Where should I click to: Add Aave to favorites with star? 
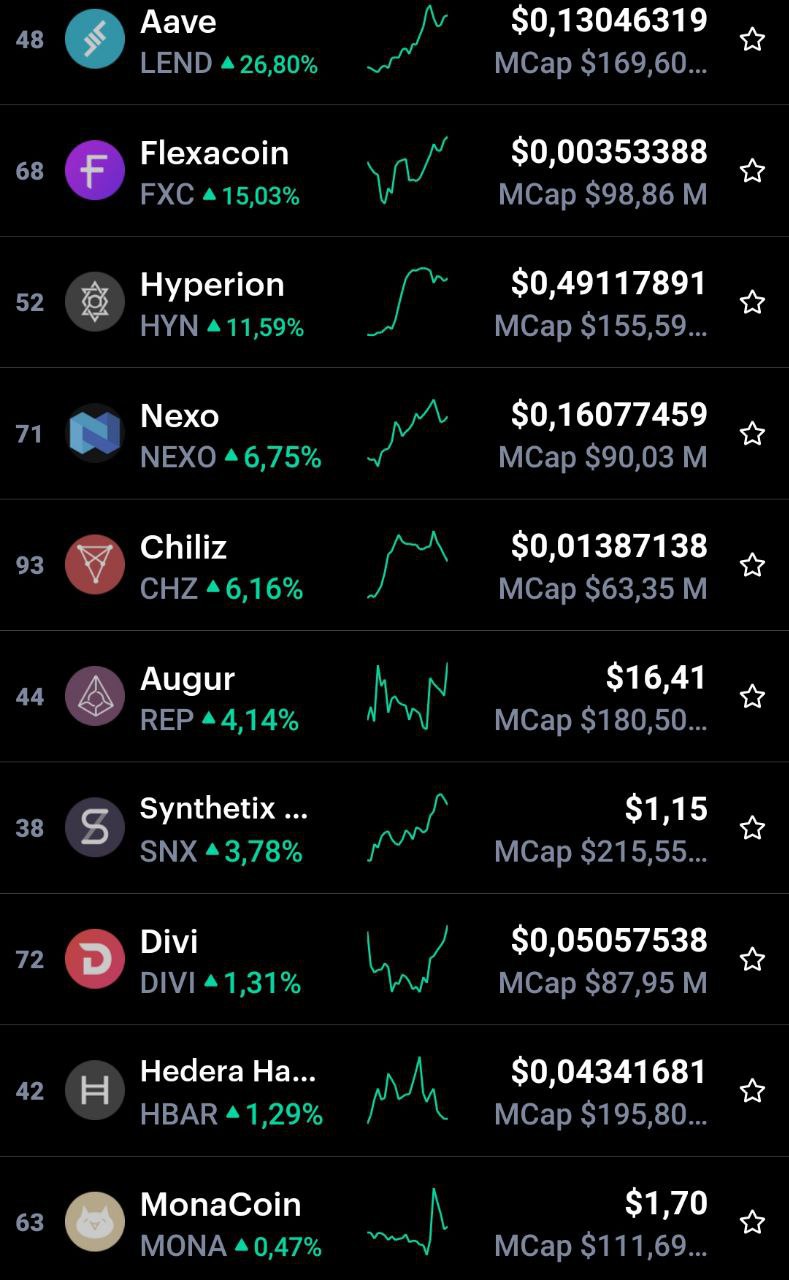752,40
